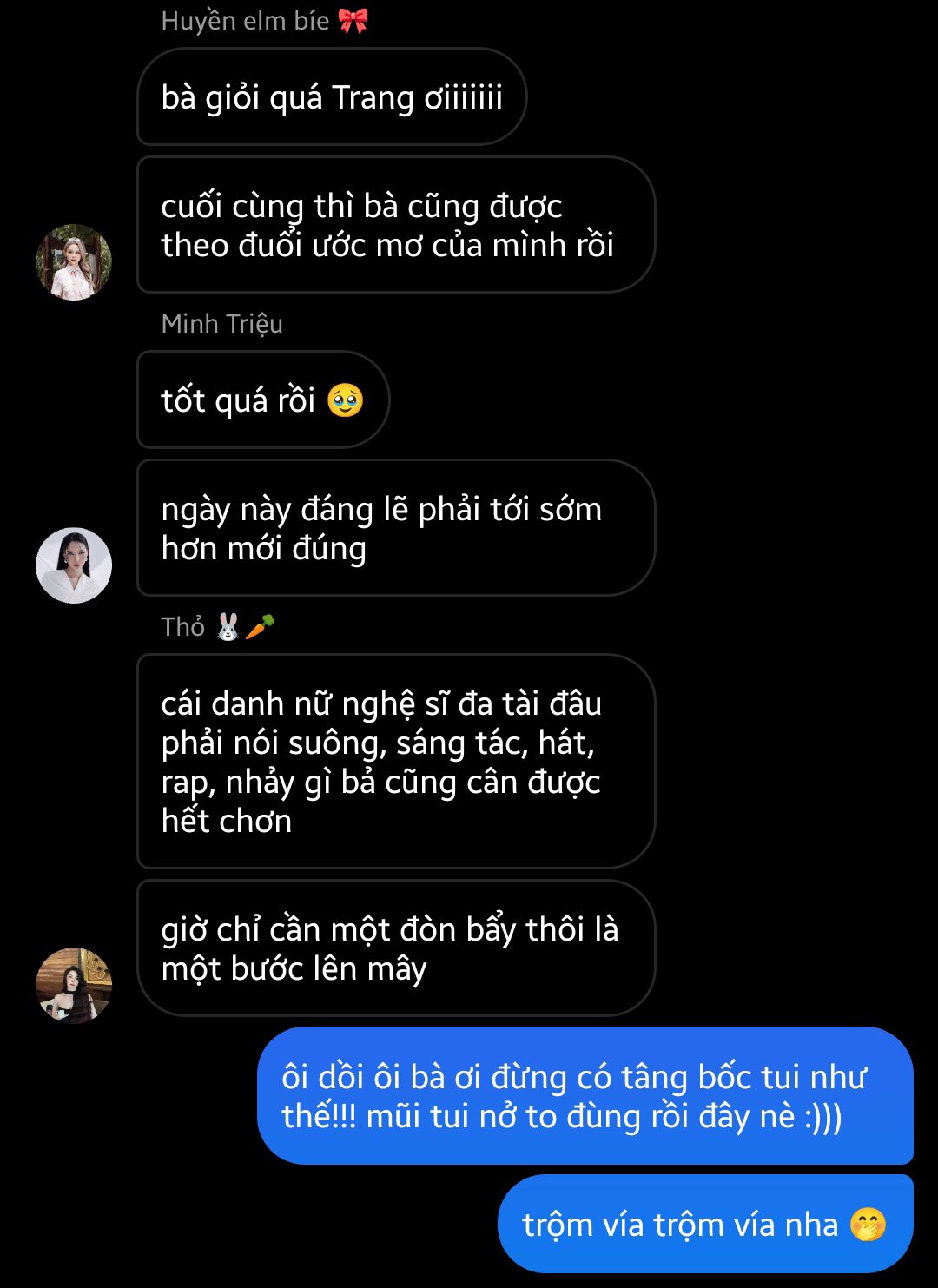
Task: Open Huyền elm bíe's profile avatar
Action: [x=74, y=262]
